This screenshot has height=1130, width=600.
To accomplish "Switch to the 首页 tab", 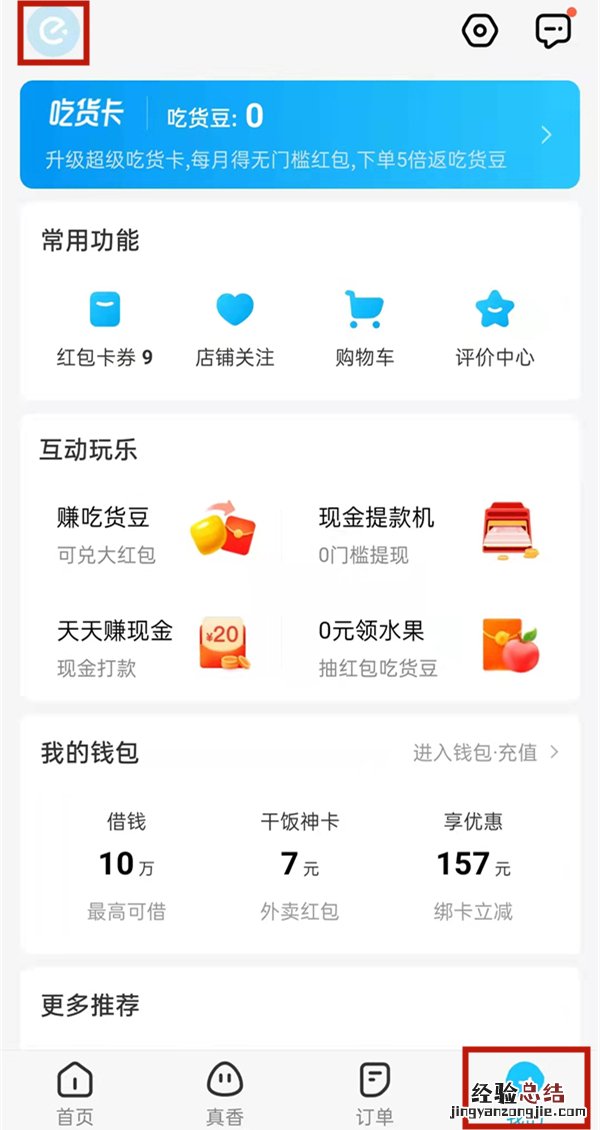I will [75, 1092].
